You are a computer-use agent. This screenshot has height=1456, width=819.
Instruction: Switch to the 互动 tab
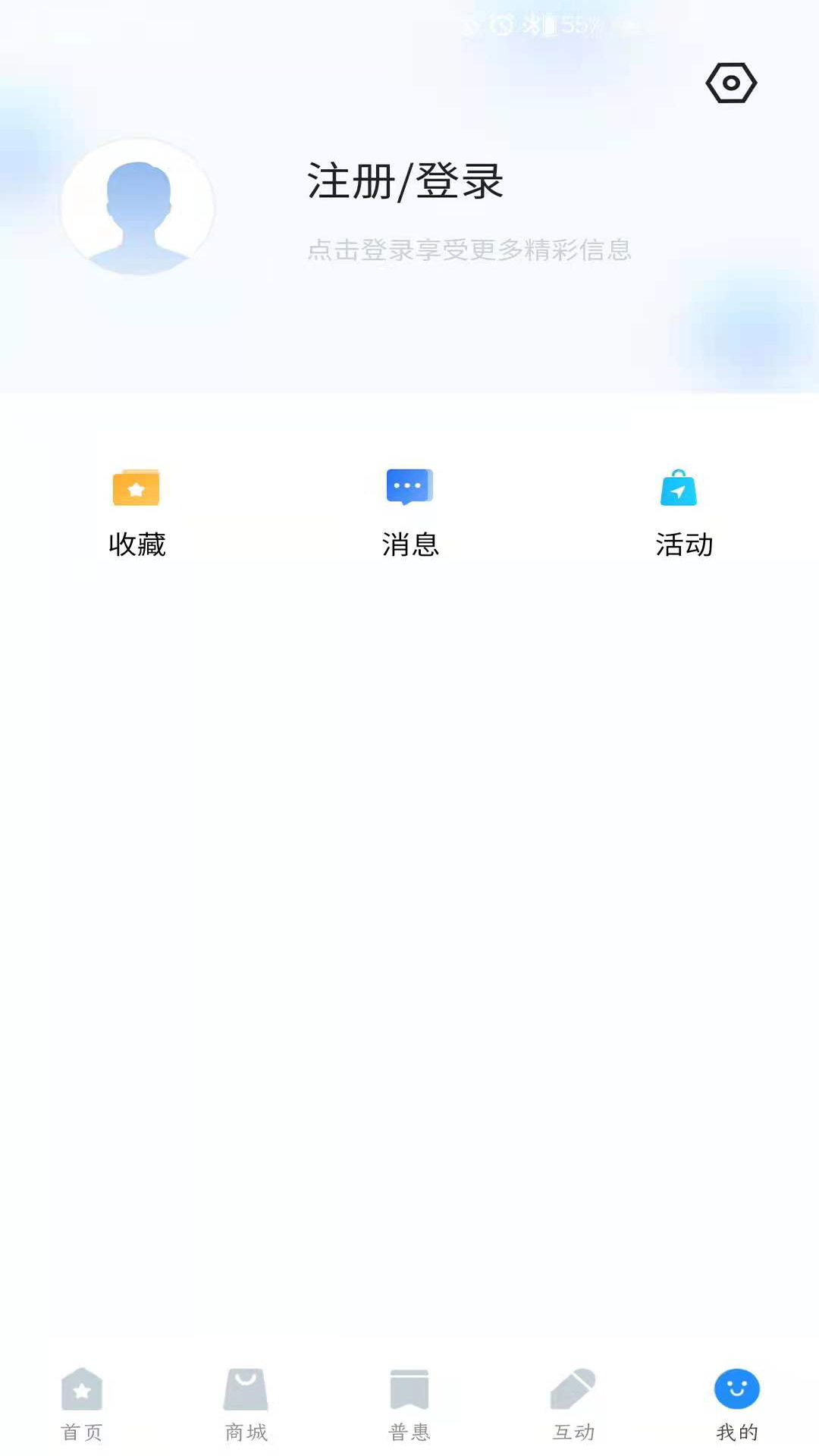click(573, 1403)
